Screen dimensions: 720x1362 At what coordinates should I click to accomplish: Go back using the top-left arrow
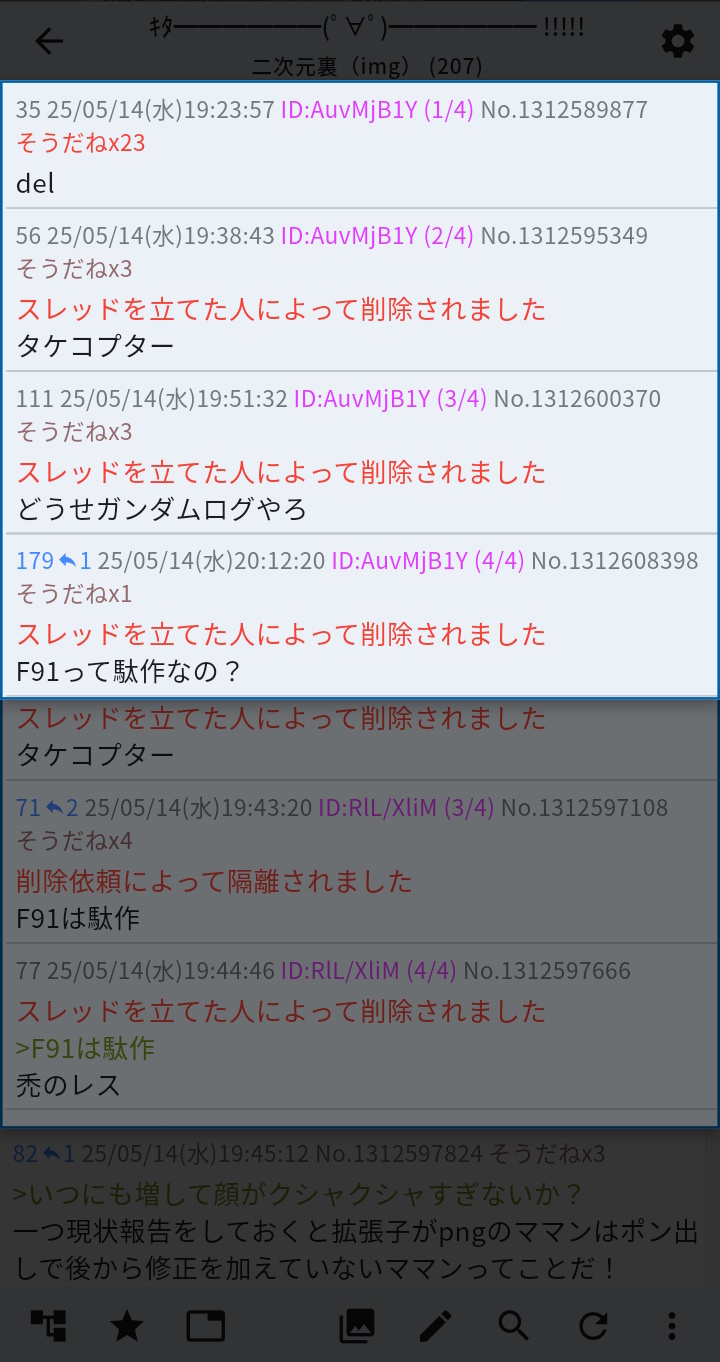click(48, 41)
